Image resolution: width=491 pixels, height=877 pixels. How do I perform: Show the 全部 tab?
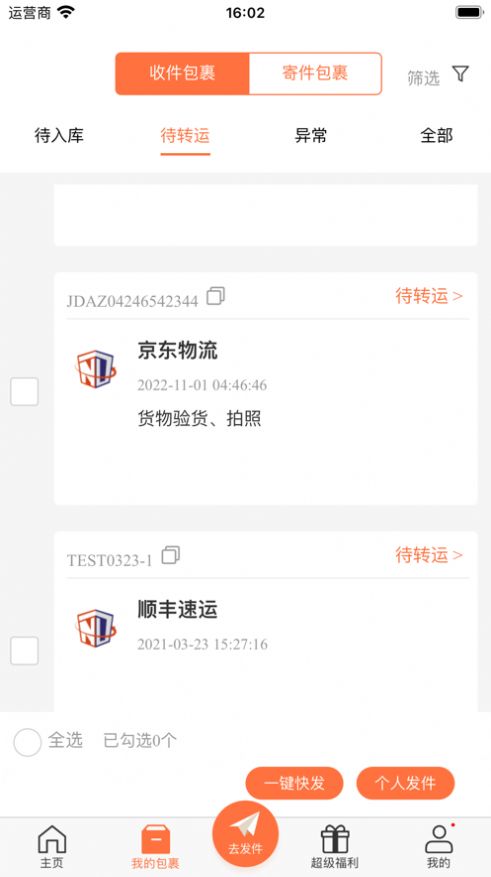pos(437,135)
